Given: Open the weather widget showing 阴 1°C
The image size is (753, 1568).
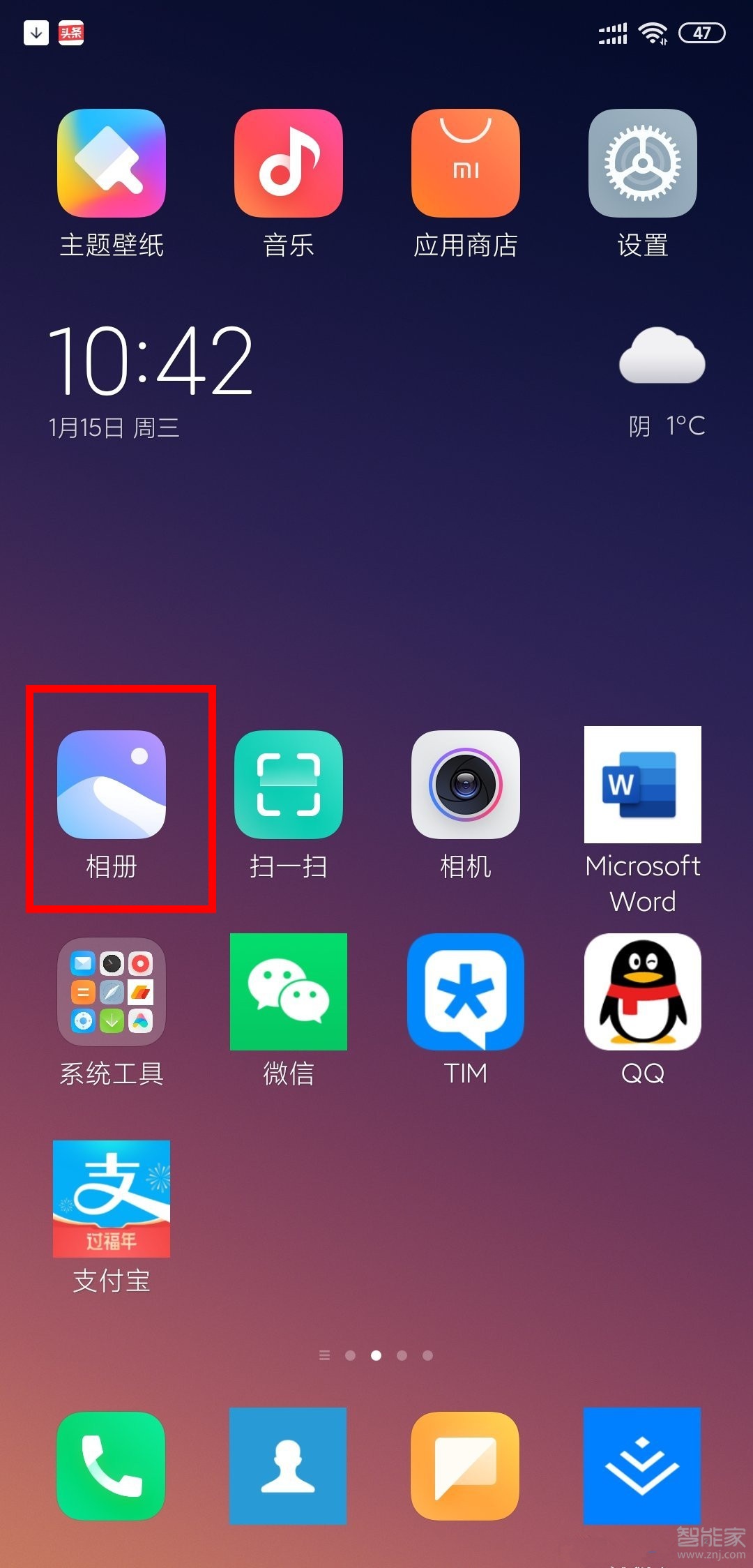Looking at the screenshot, I should 662,380.
